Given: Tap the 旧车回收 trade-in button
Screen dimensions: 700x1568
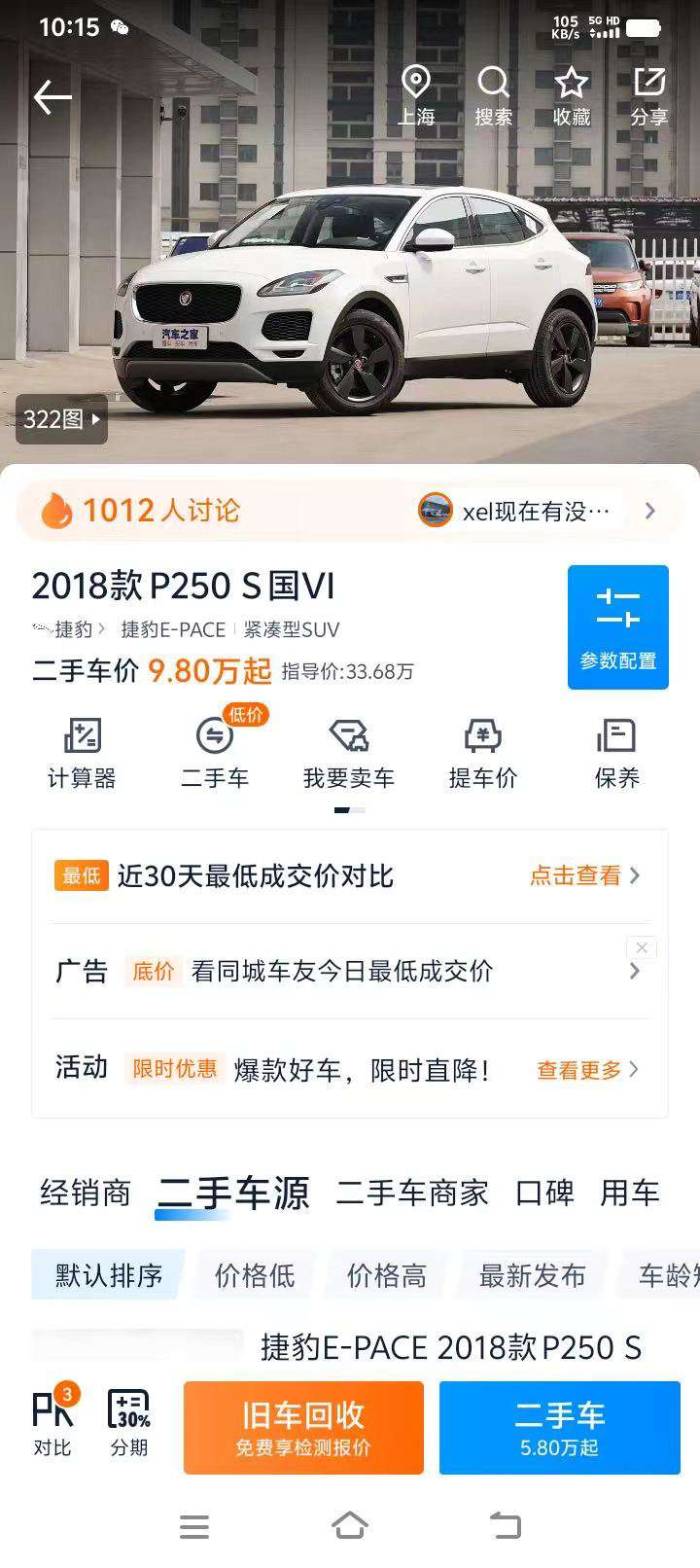Looking at the screenshot, I should 303,1427.
